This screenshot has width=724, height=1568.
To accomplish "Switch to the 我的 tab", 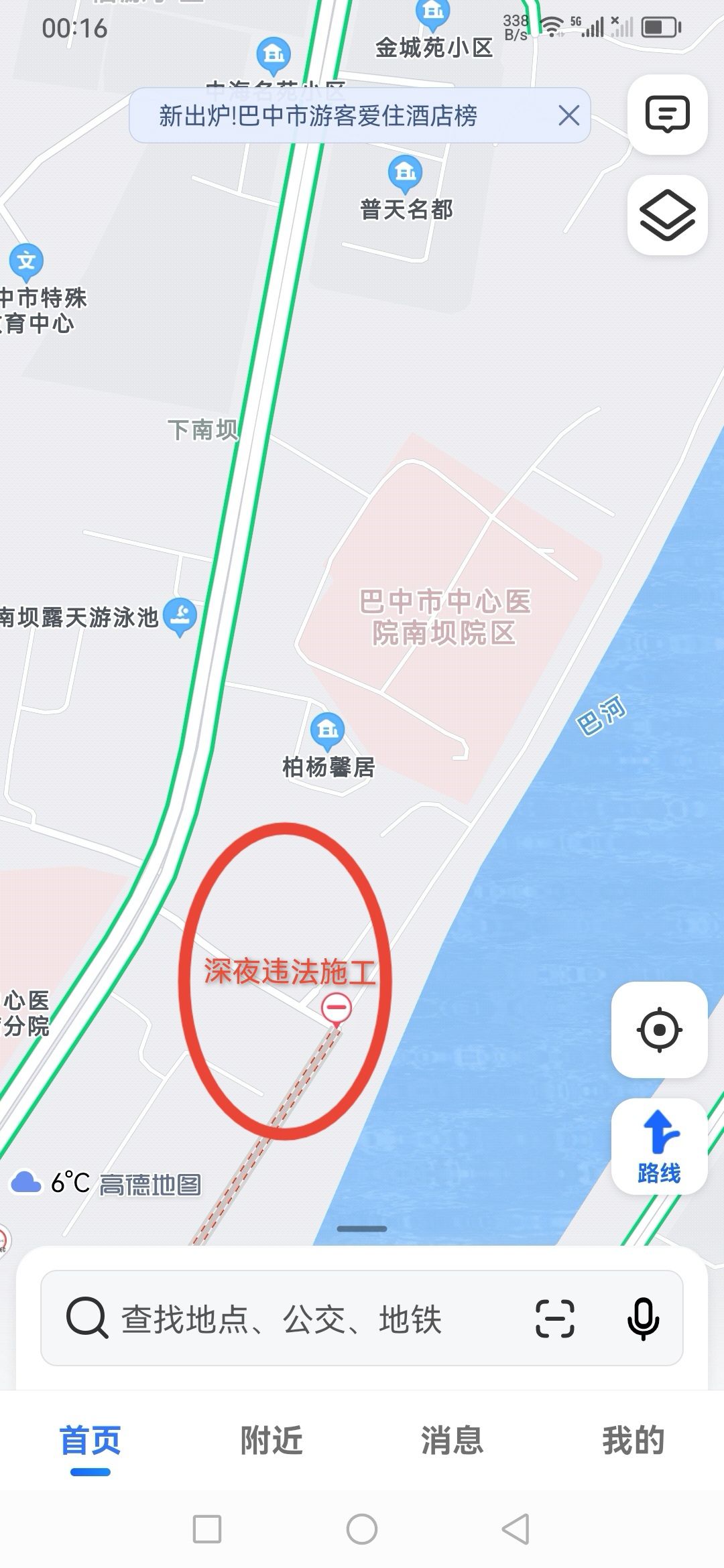I will click(633, 1441).
